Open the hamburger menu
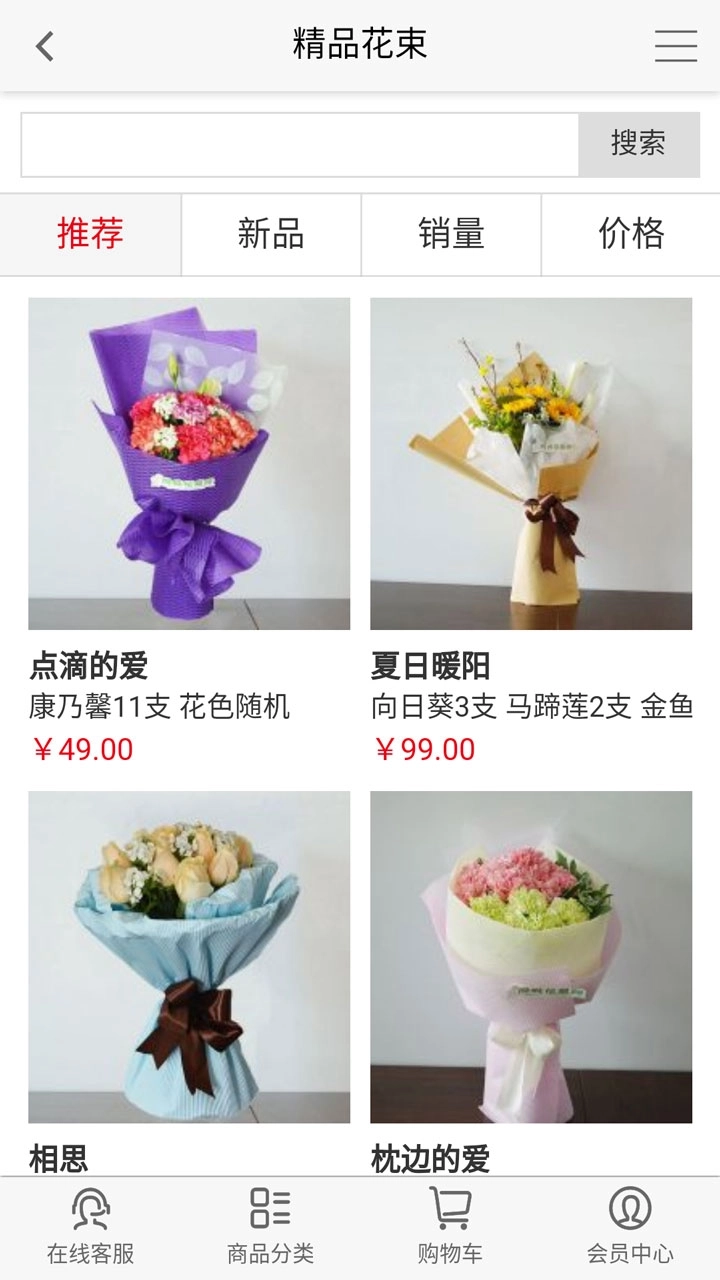This screenshot has width=720, height=1280. click(675, 46)
